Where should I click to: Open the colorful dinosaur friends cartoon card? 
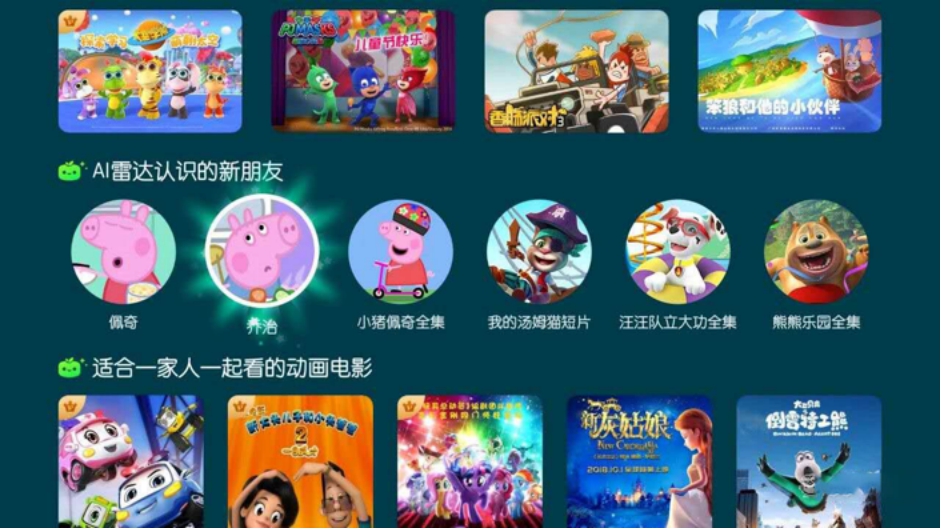click(x=150, y=71)
